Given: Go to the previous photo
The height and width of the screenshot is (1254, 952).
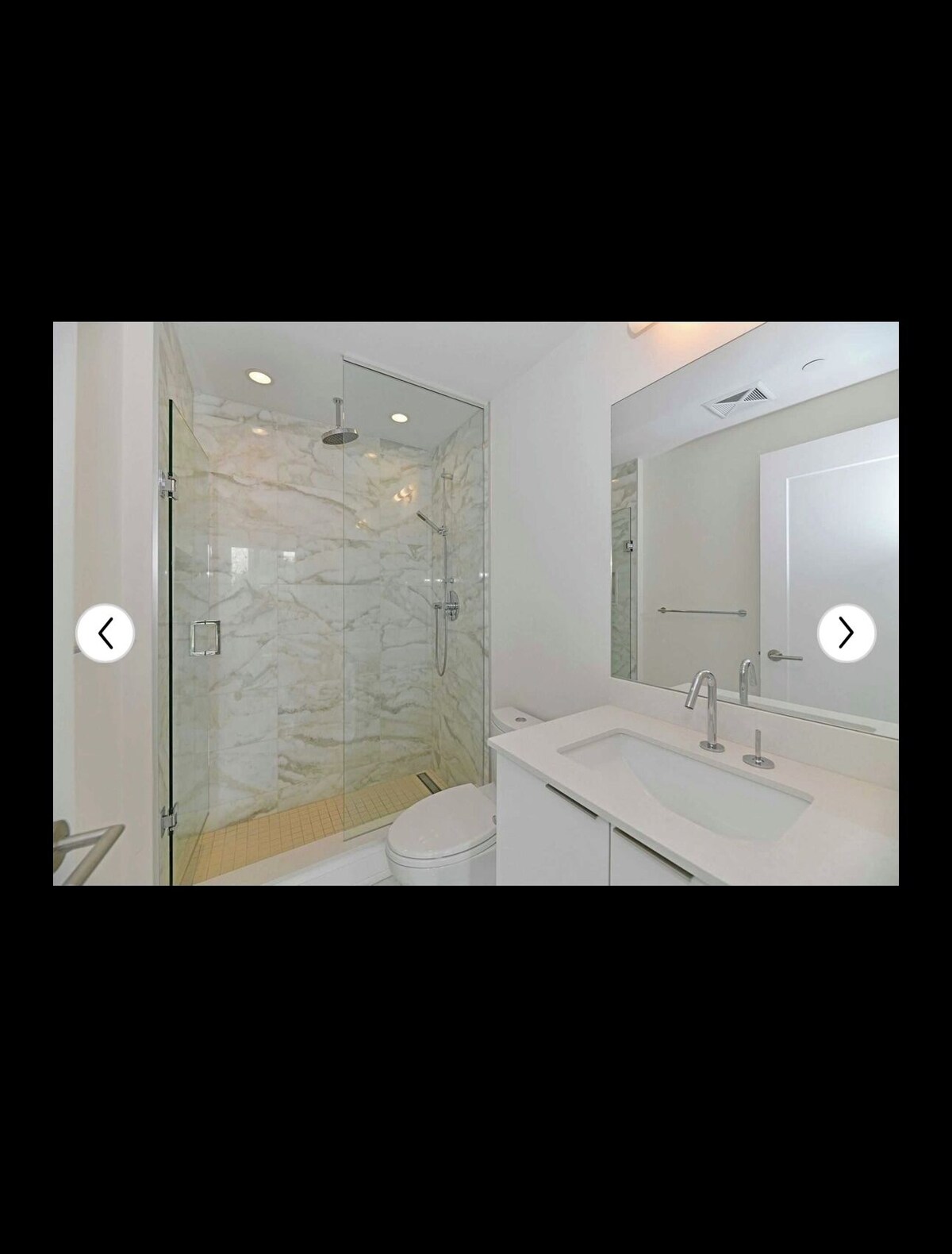Looking at the screenshot, I should click(105, 633).
